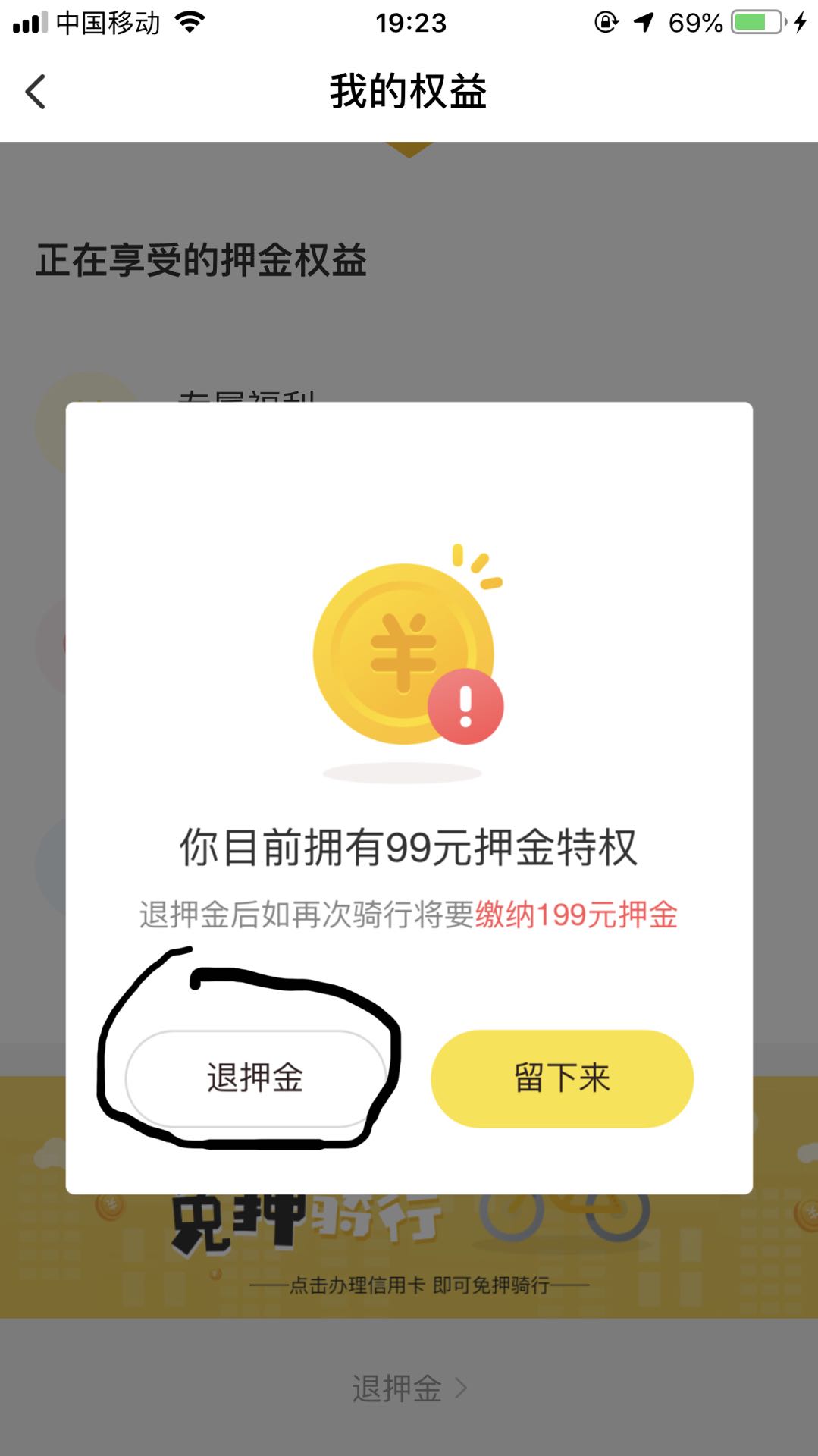Tap the location arrow icon in status bar
This screenshot has height=1456, width=818.
tap(645, 23)
